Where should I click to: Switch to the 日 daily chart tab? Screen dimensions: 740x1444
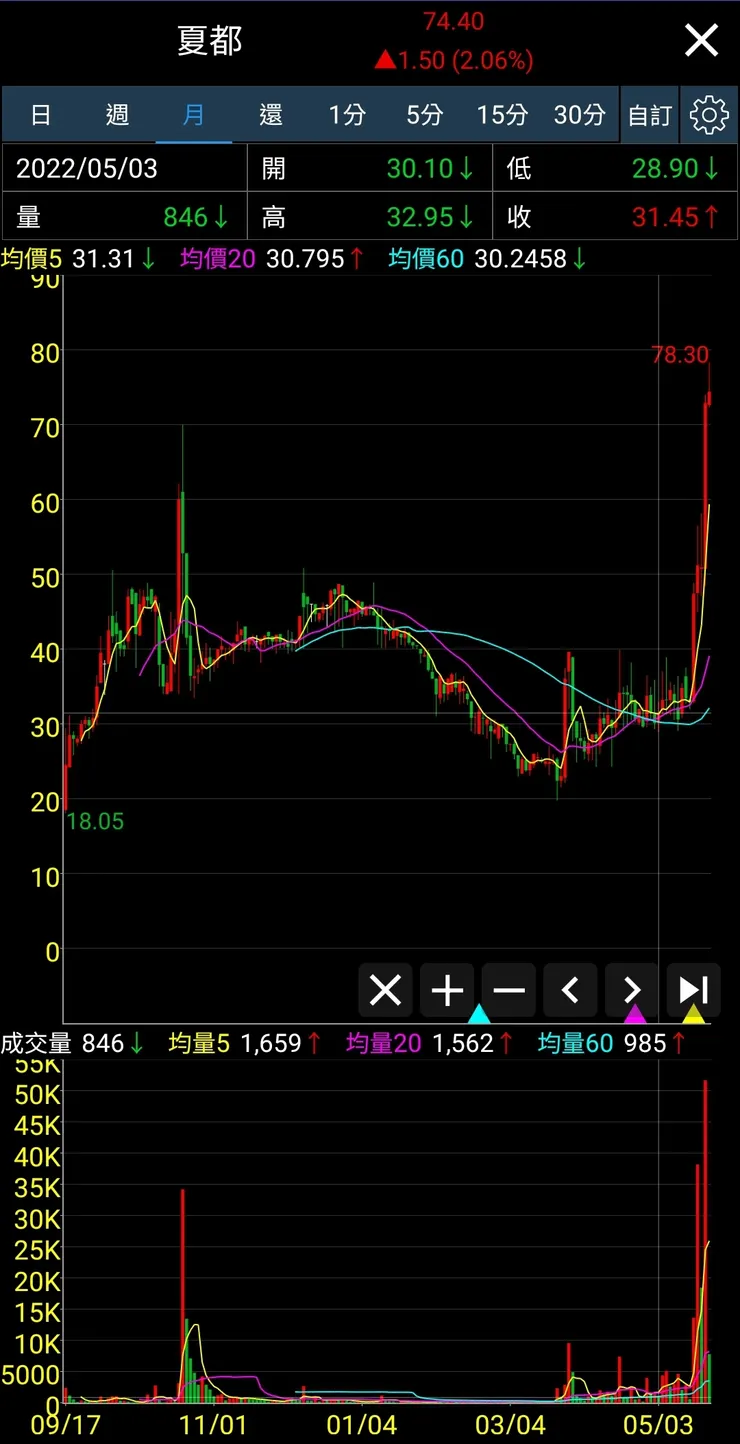pos(41,115)
